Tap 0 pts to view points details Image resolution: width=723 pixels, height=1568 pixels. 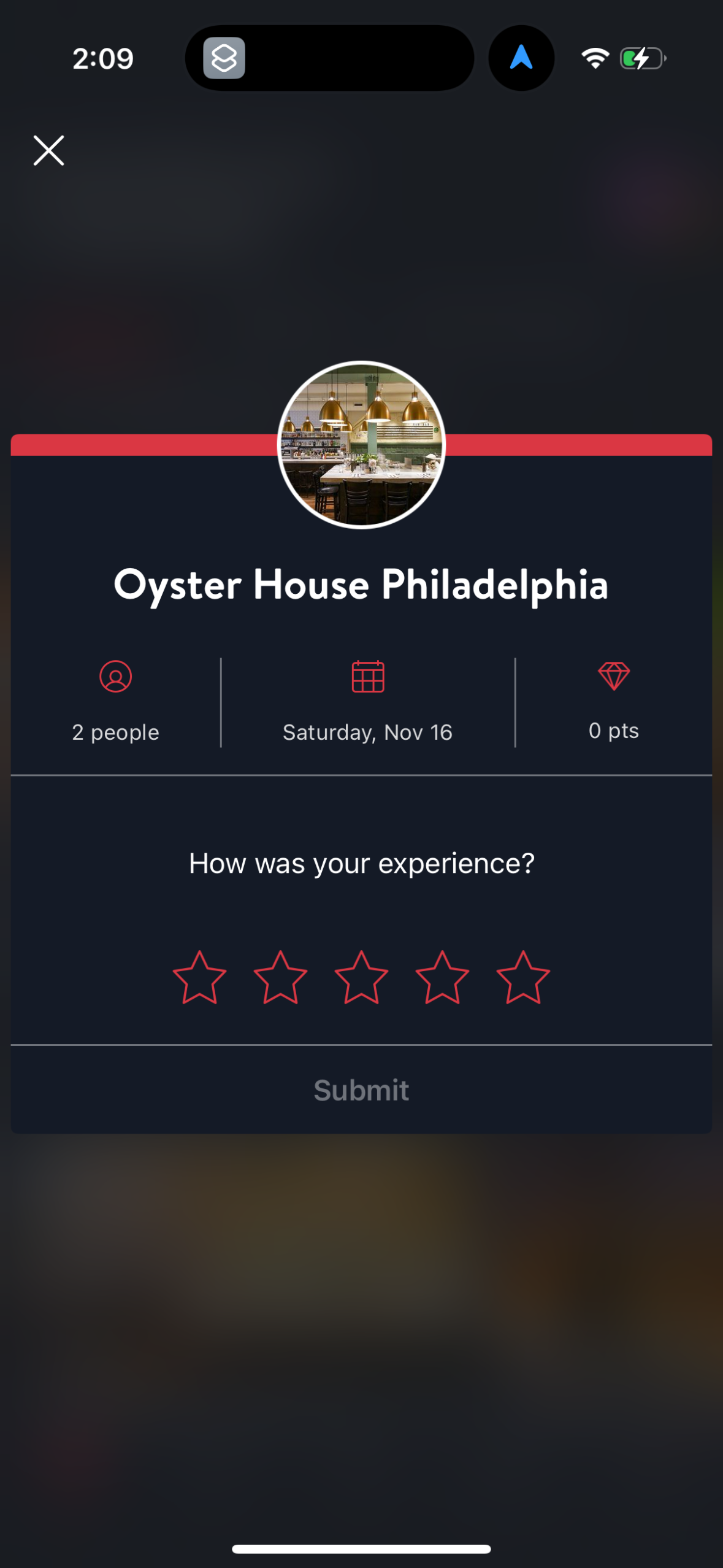[614, 730]
